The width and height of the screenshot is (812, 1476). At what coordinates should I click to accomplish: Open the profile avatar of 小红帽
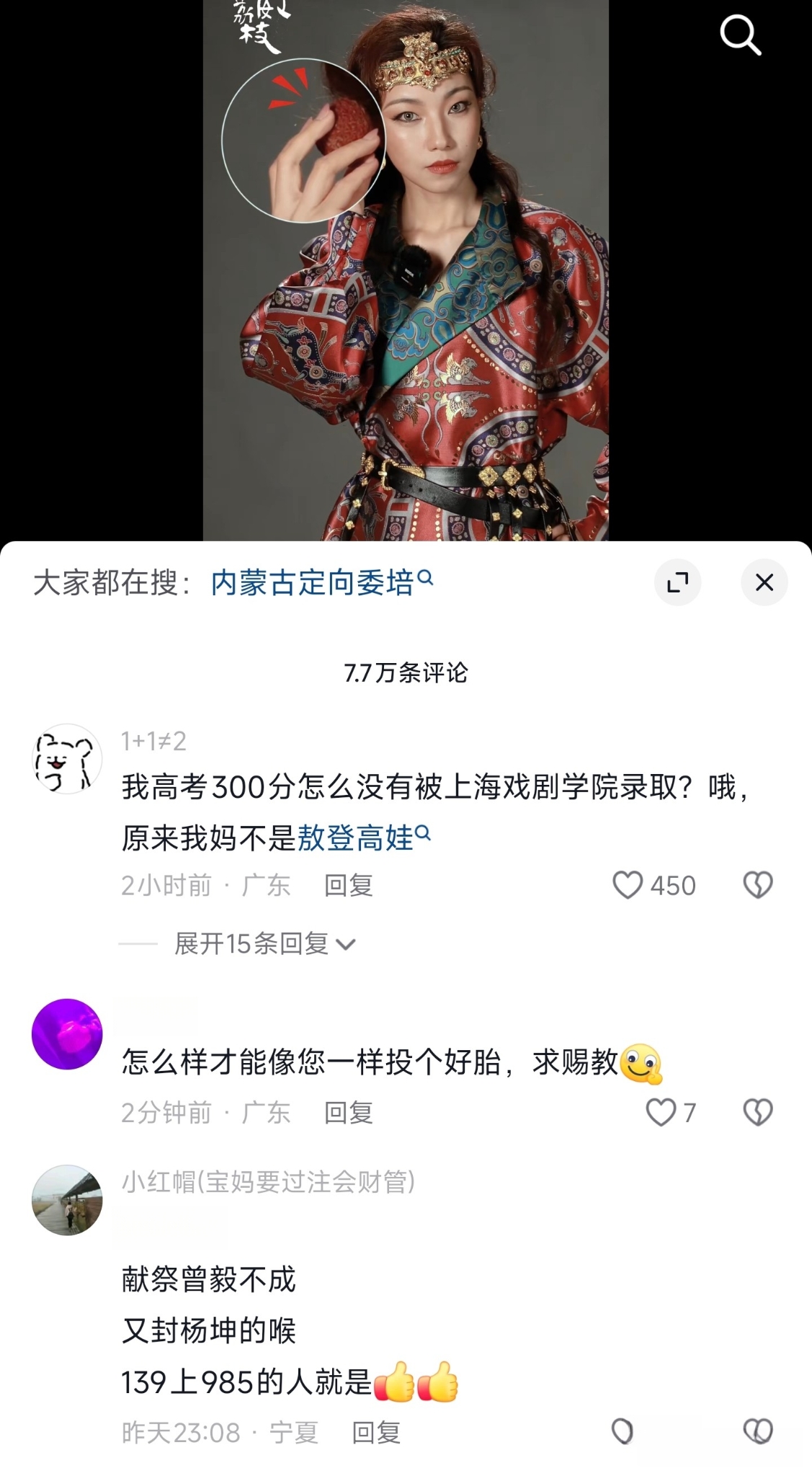click(67, 1200)
